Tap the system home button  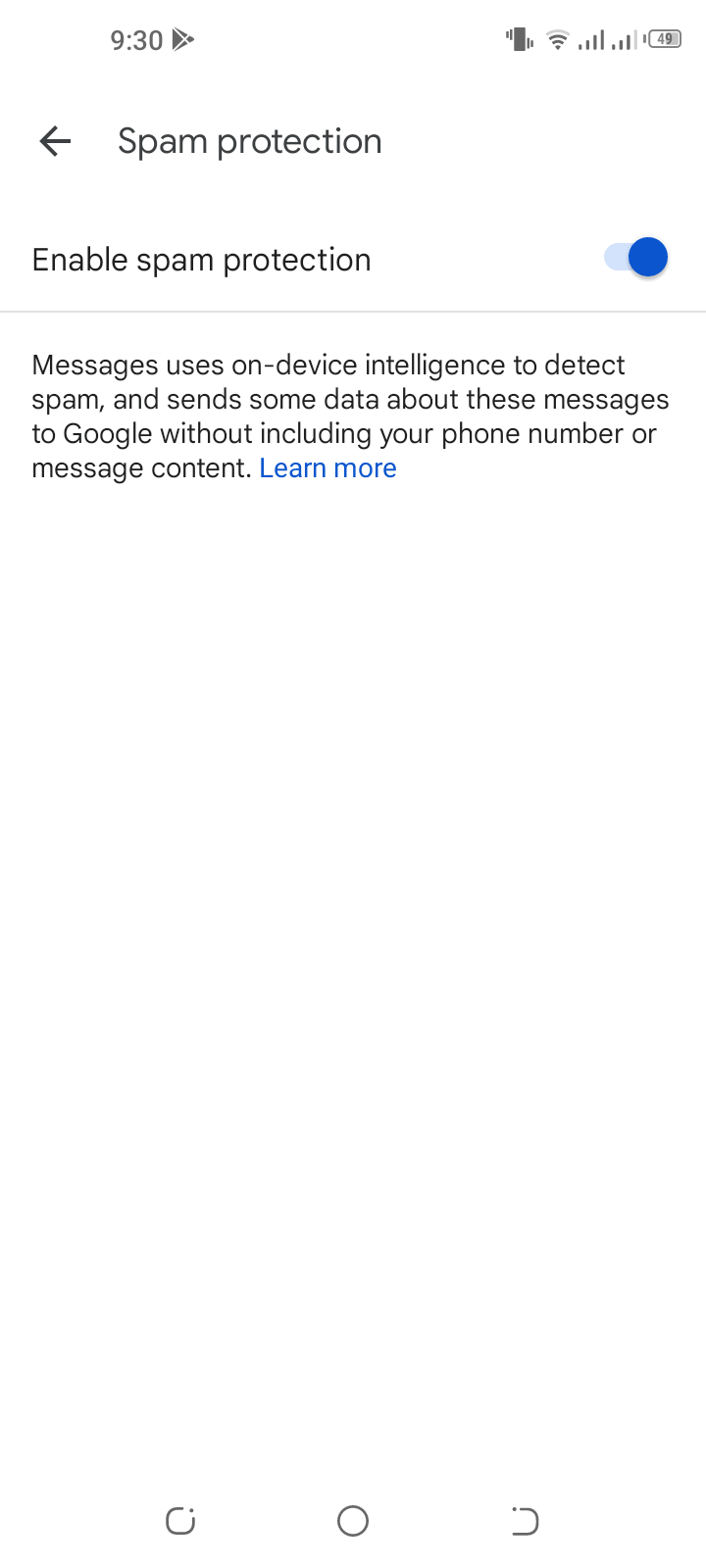(x=353, y=1521)
